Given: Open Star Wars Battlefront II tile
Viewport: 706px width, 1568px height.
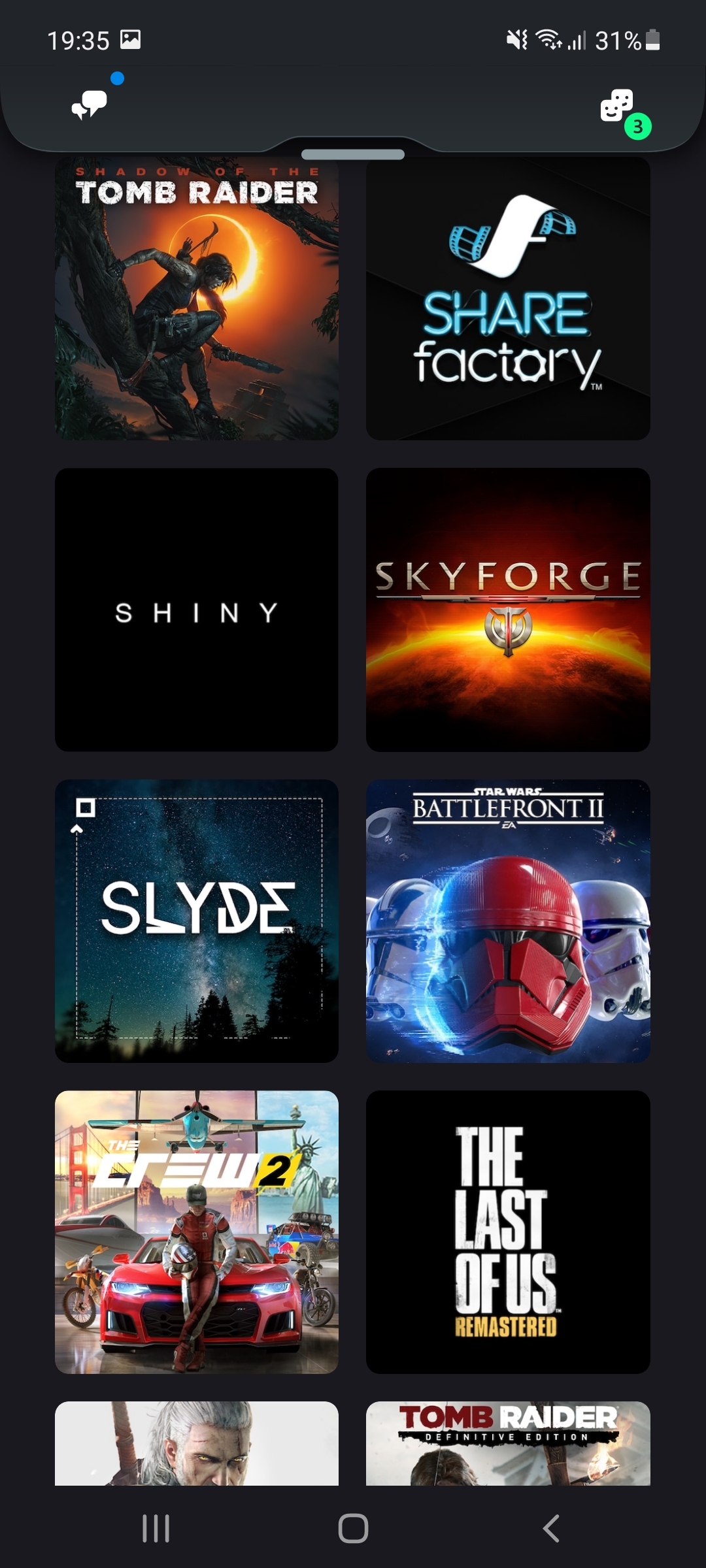Looking at the screenshot, I should point(508,921).
